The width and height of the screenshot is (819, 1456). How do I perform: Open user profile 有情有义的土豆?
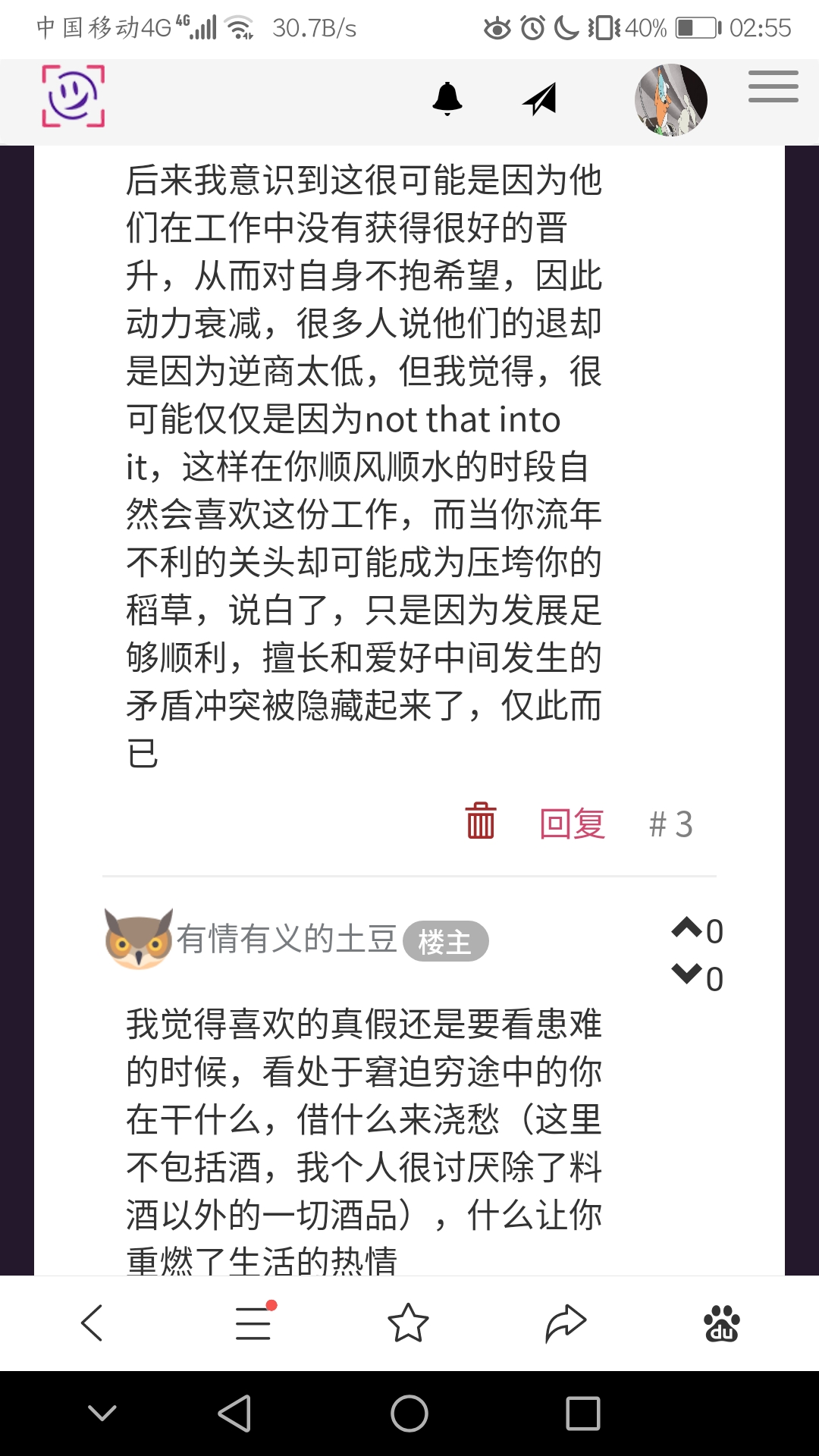click(x=287, y=940)
